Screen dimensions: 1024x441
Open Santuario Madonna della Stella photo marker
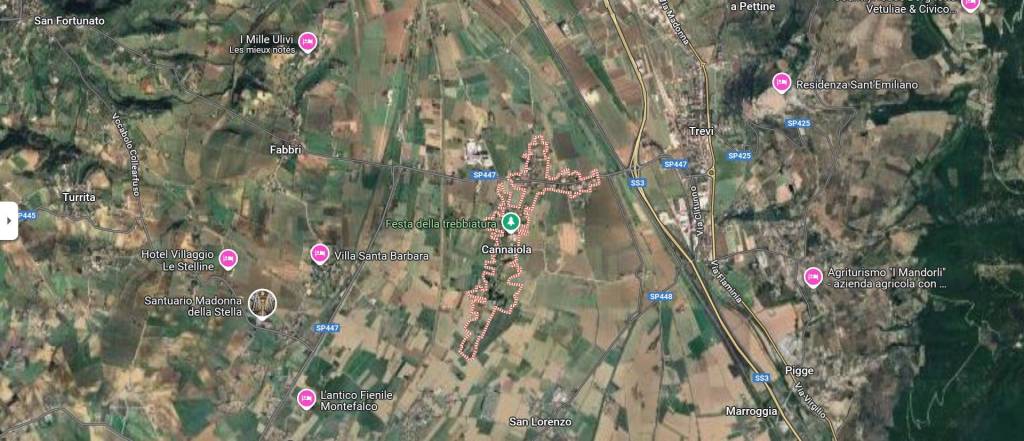(263, 303)
